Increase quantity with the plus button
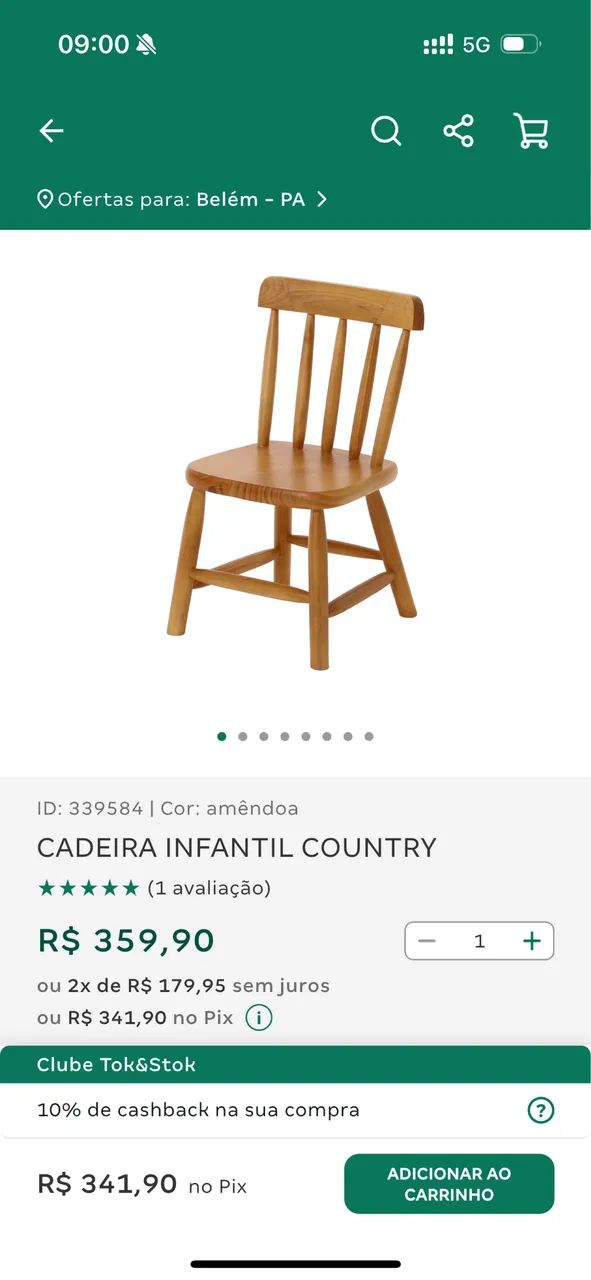 point(531,941)
